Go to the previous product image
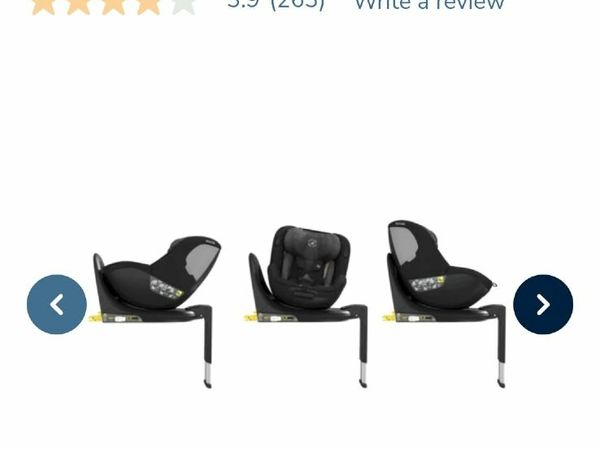 point(57,304)
